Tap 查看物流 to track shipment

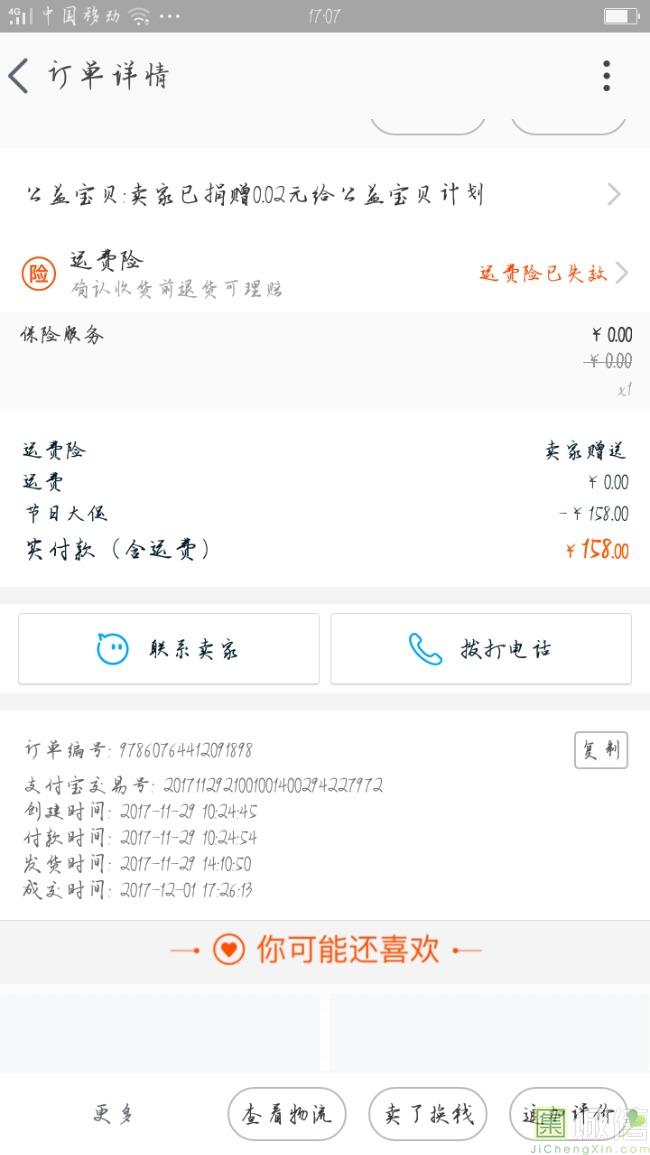pos(287,1114)
